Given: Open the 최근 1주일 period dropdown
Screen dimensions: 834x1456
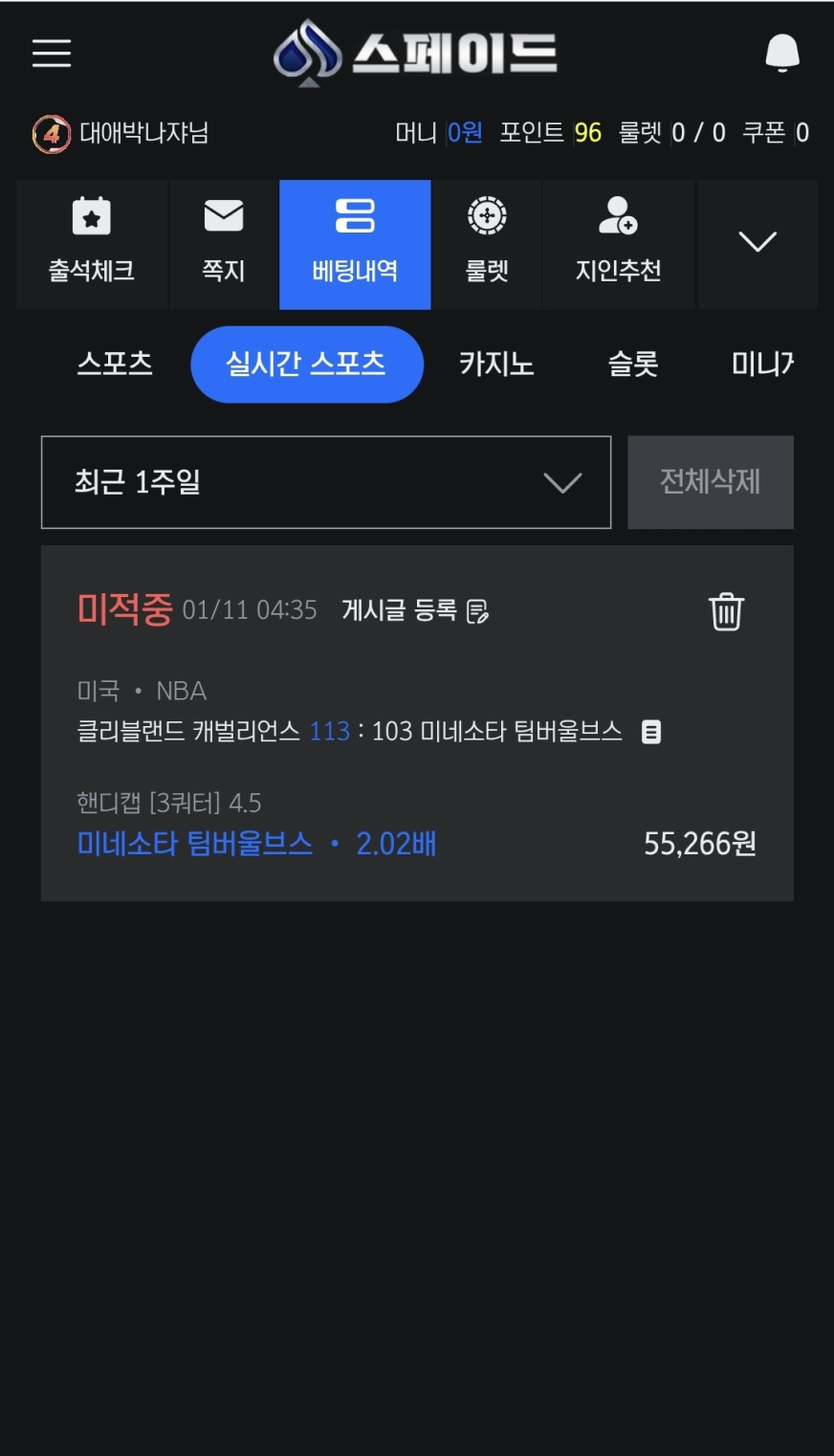Looking at the screenshot, I should pyautogui.click(x=326, y=482).
